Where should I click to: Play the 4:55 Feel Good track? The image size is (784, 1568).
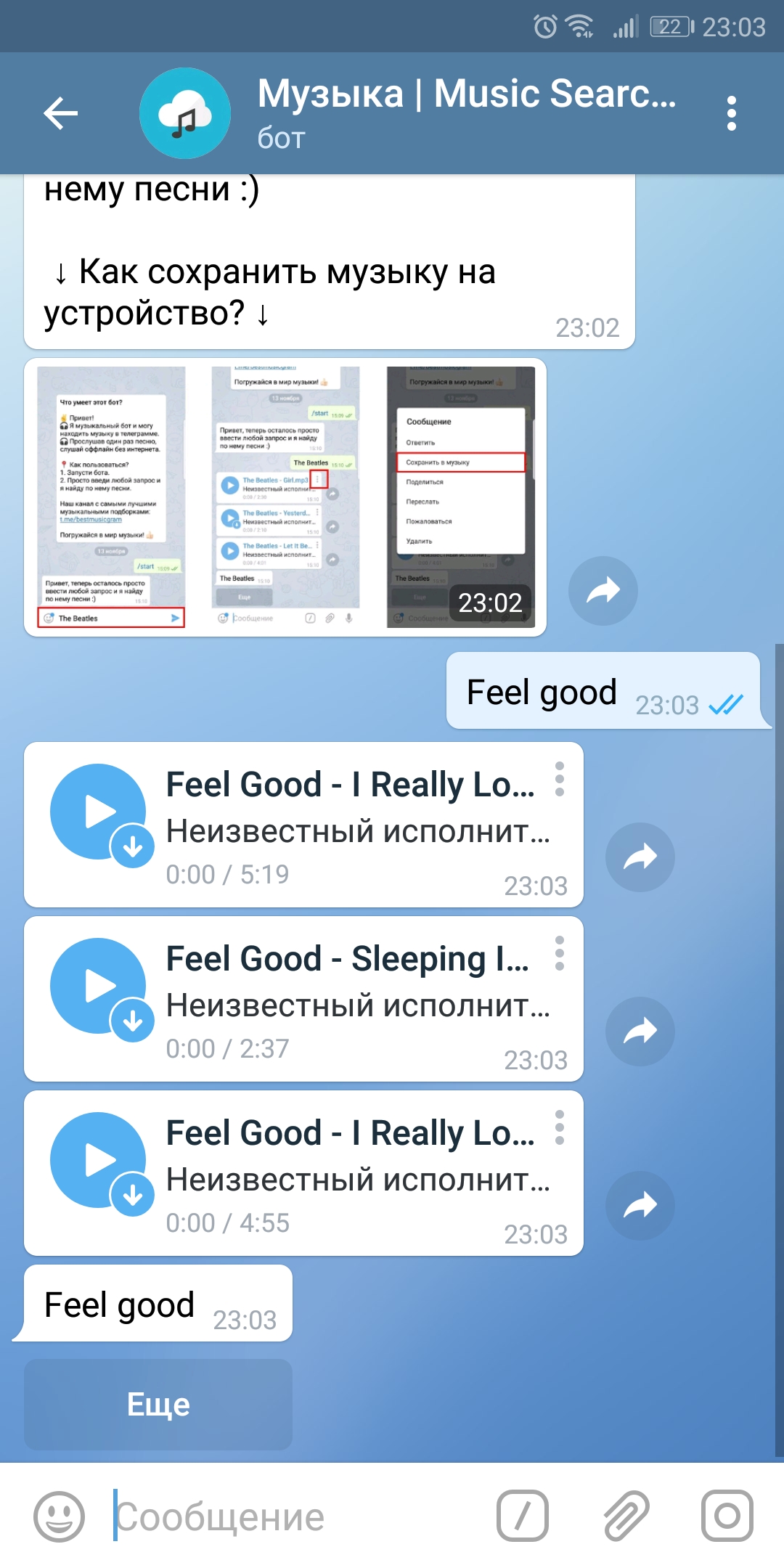pyautogui.click(x=99, y=1160)
